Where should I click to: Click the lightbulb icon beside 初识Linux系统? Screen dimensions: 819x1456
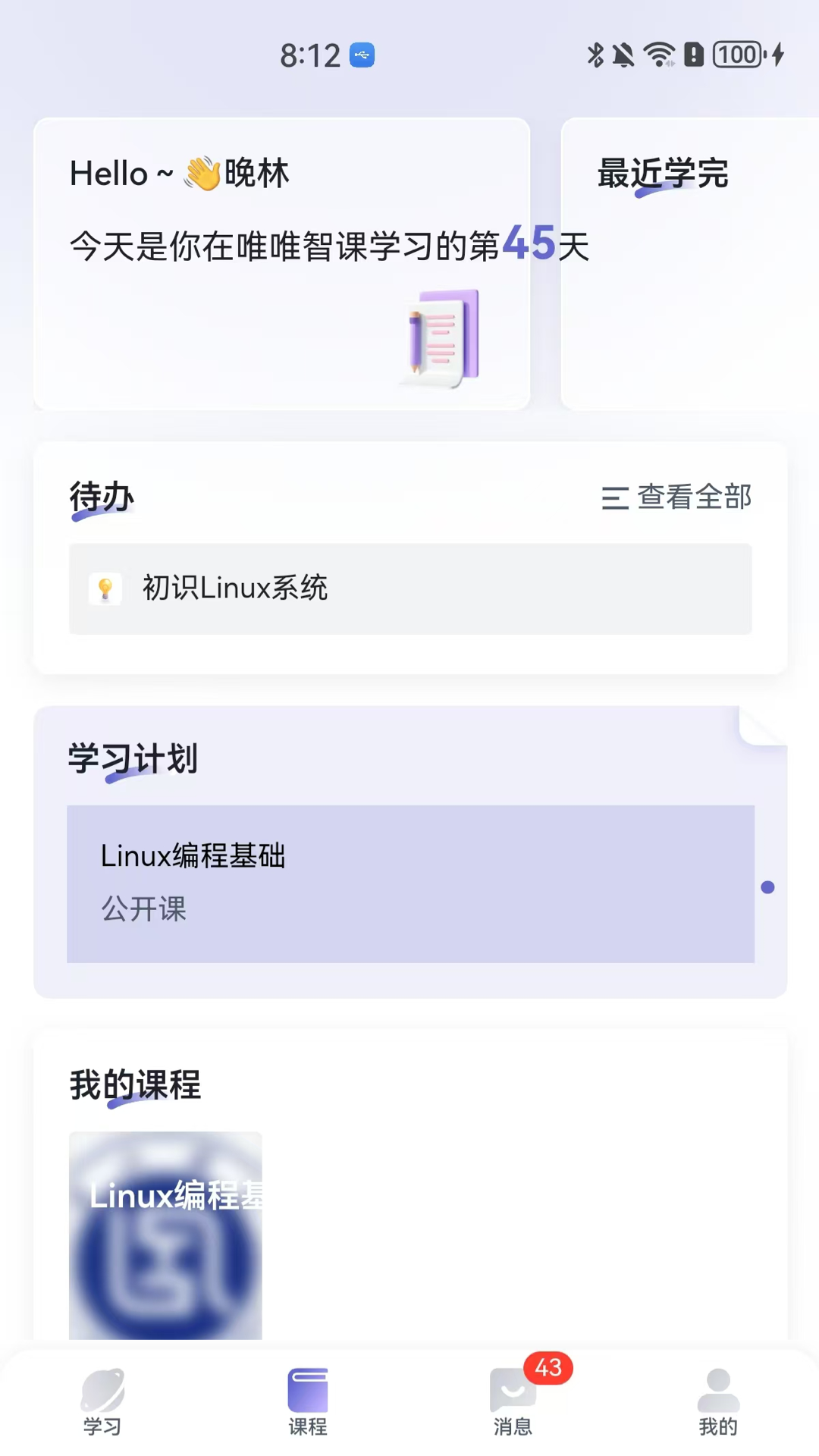click(x=105, y=589)
